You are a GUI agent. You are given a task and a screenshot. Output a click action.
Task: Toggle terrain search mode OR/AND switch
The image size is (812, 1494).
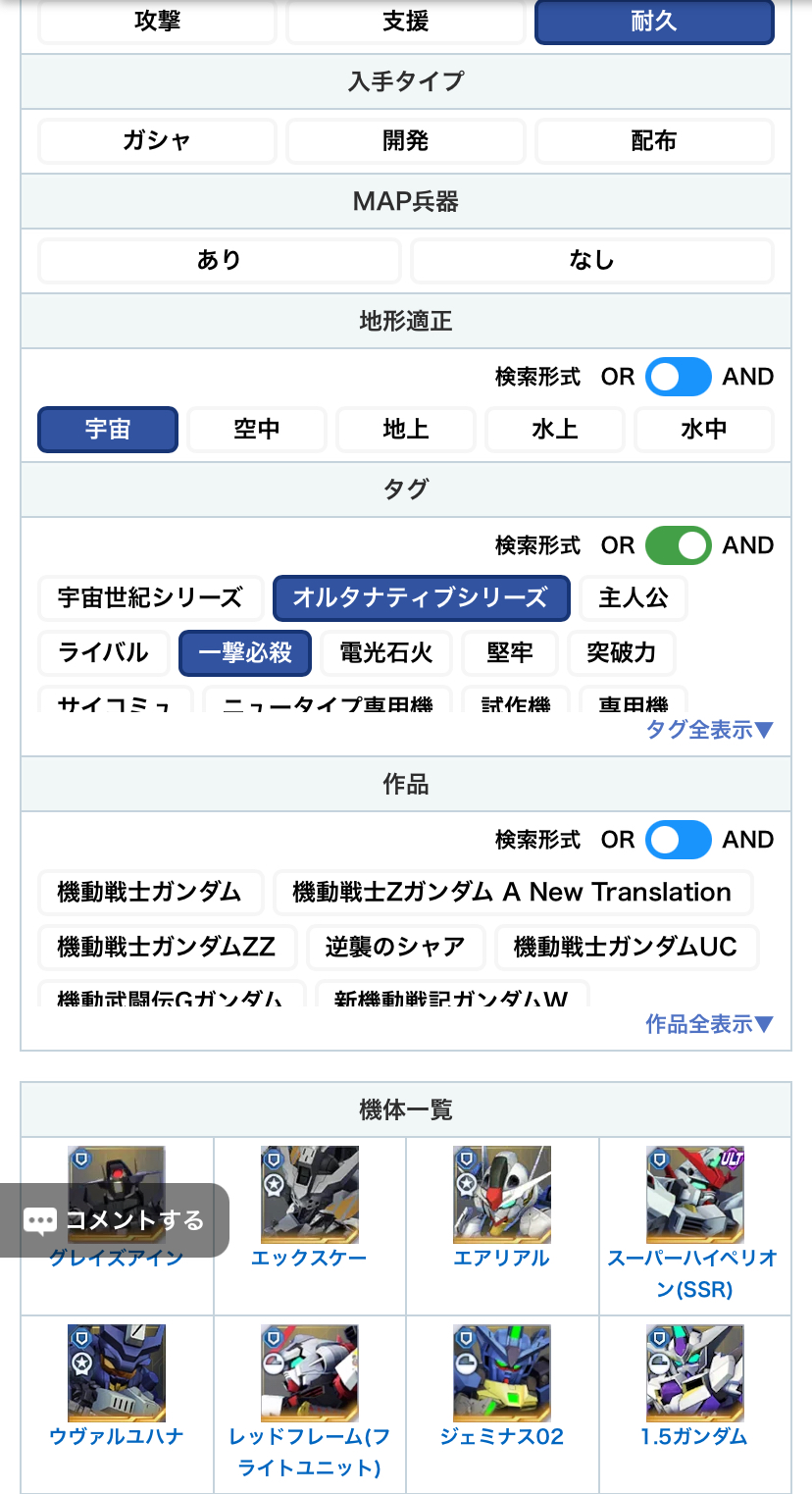pyautogui.click(x=678, y=377)
